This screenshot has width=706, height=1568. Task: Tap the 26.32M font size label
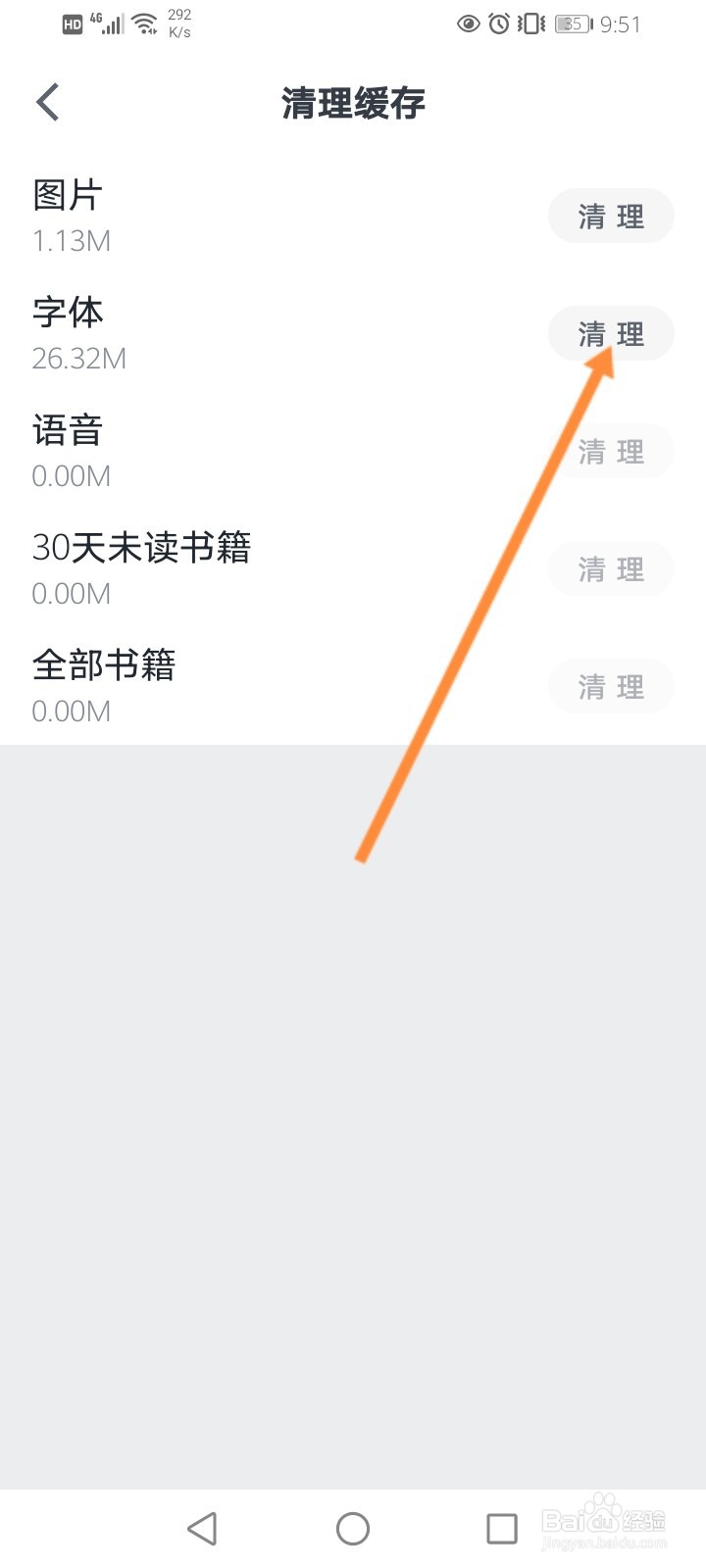click(x=78, y=359)
